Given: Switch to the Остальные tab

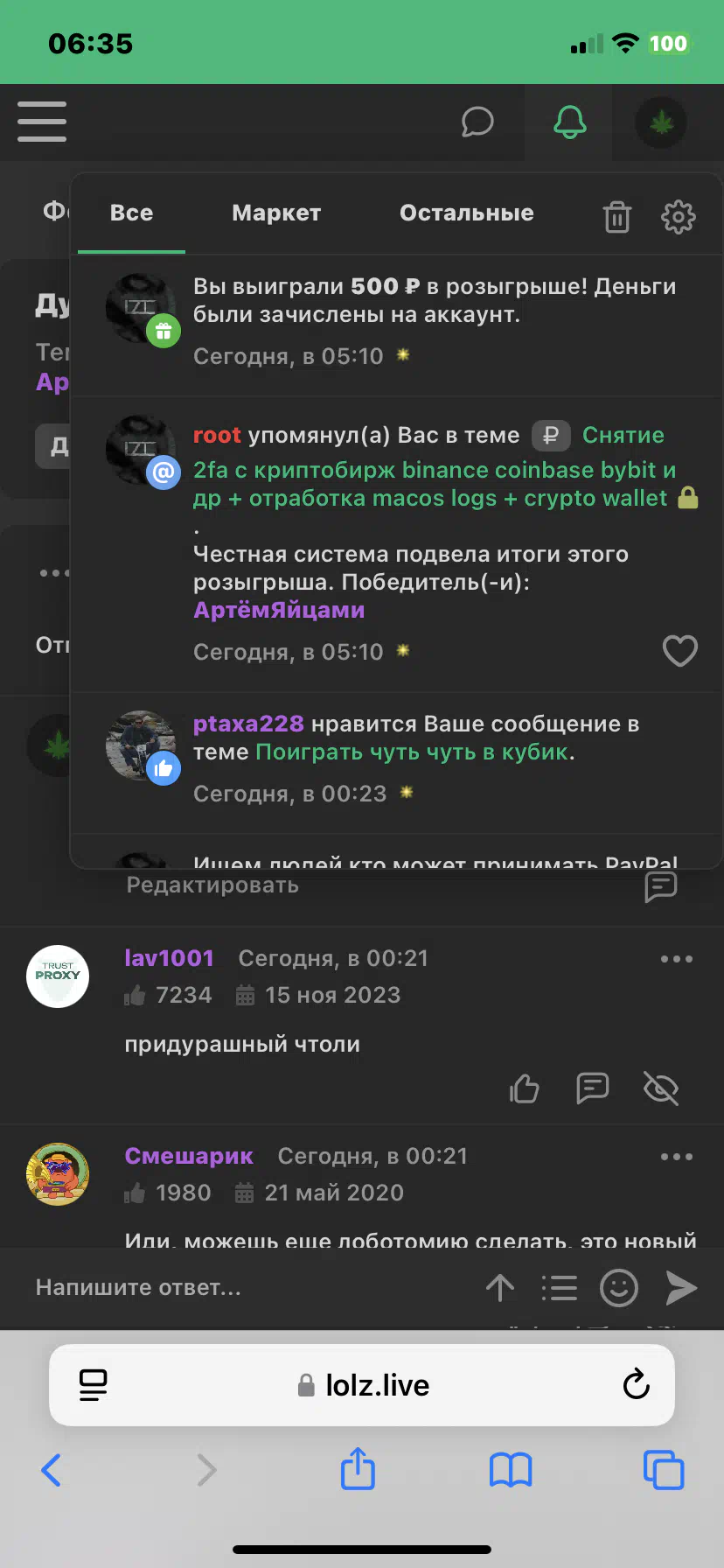Looking at the screenshot, I should (x=467, y=213).
